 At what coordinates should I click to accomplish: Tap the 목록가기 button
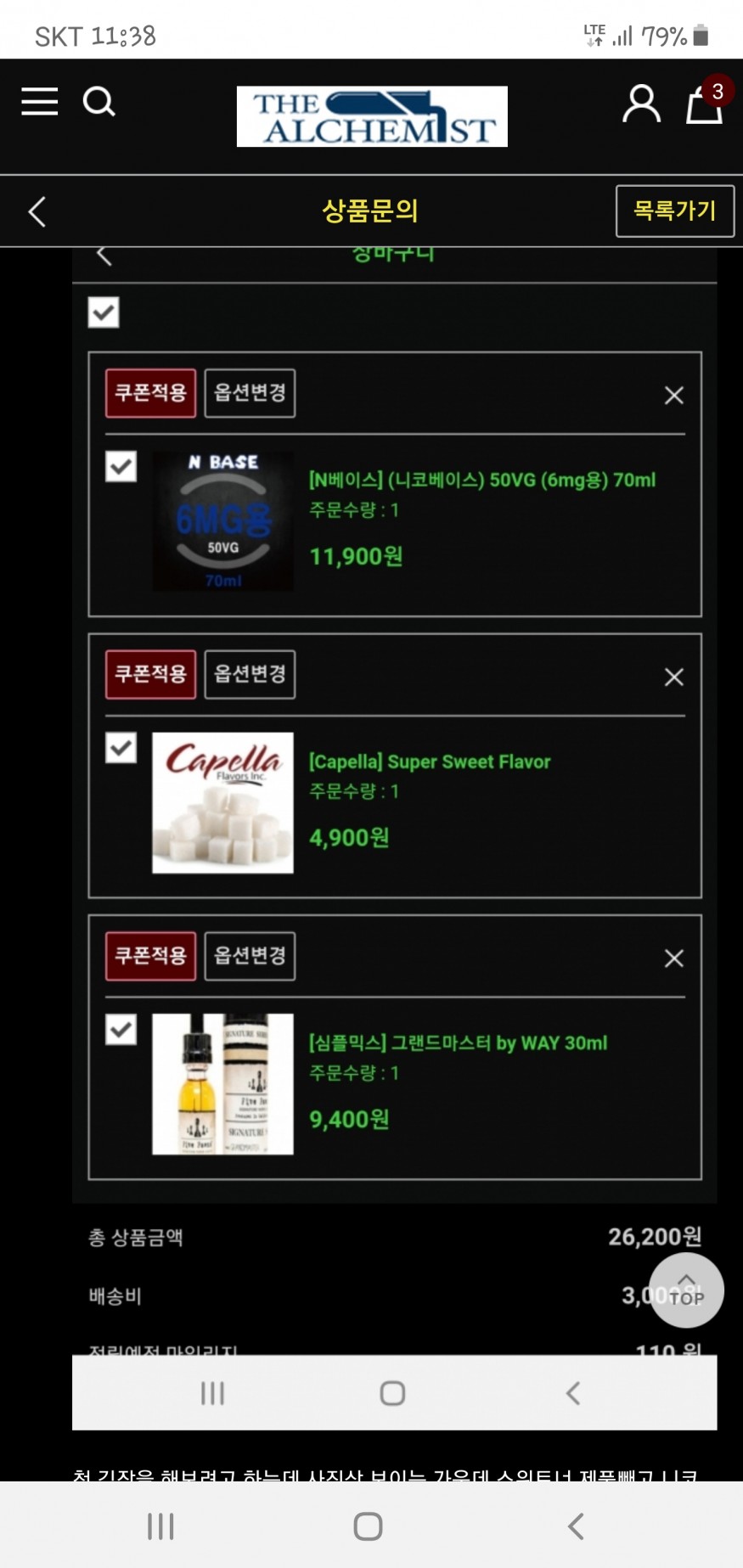(x=674, y=211)
